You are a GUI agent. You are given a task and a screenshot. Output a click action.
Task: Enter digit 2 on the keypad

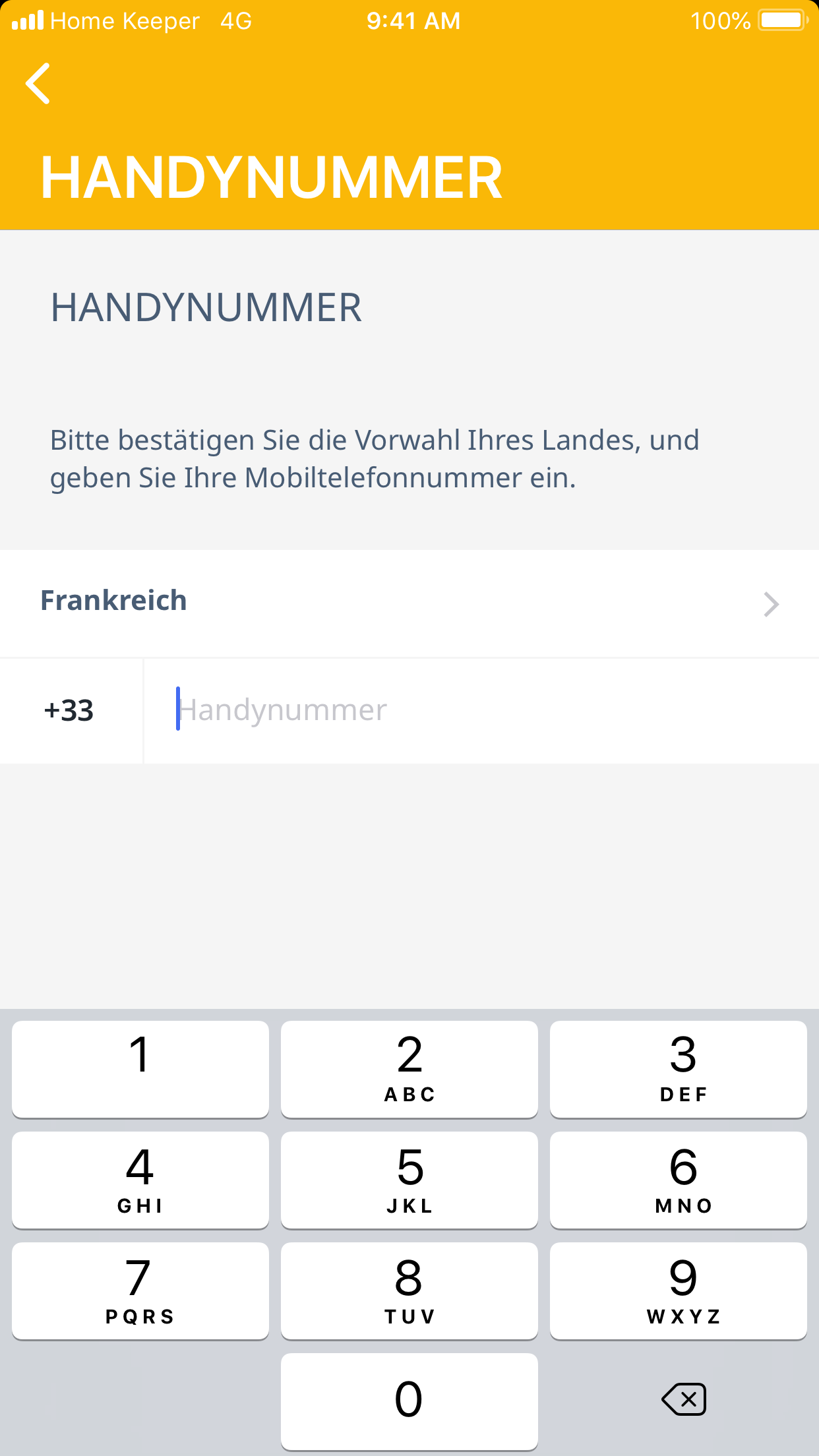[409, 1069]
